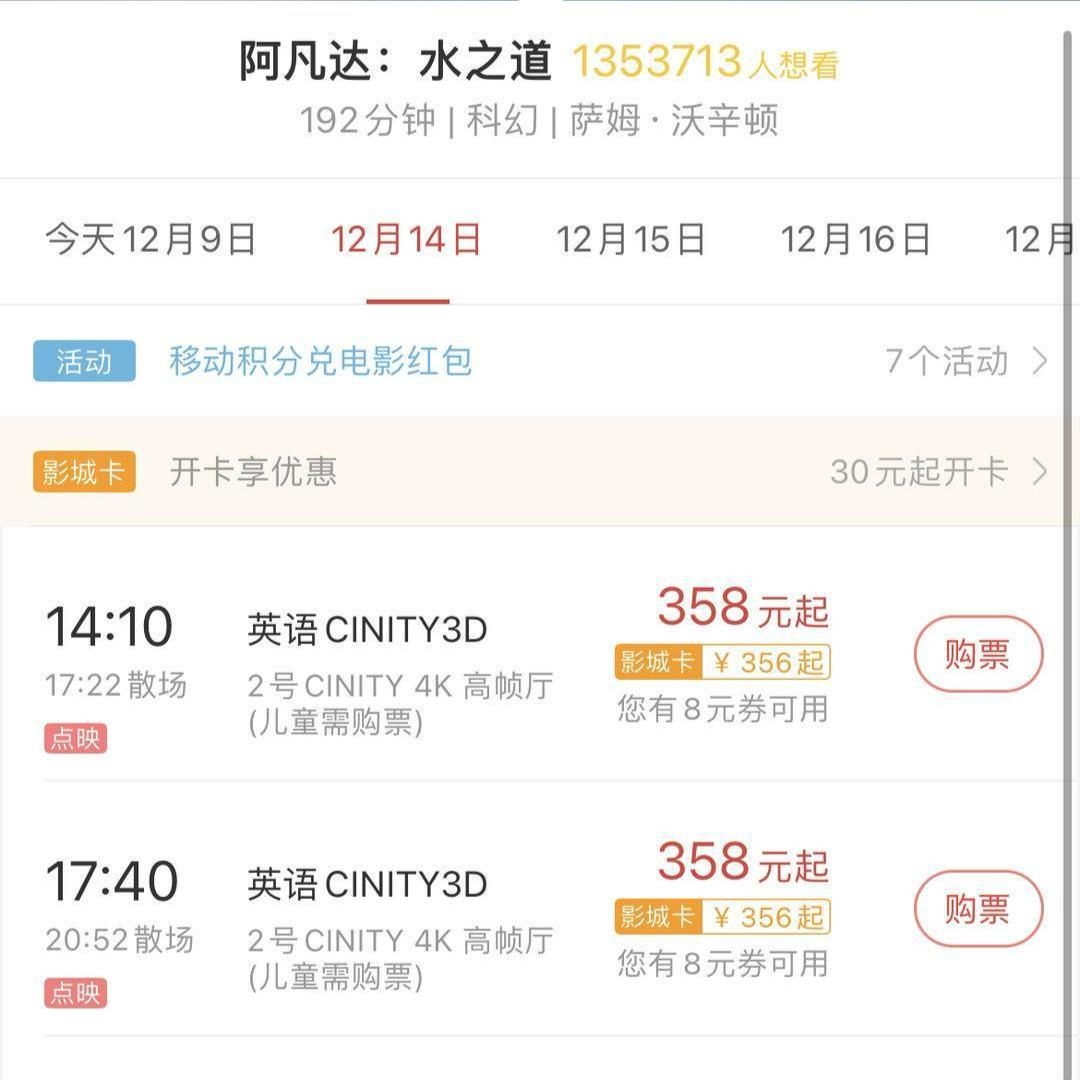Choose the 12月15日 date tab
The height and width of the screenshot is (1080, 1080).
click(x=631, y=240)
